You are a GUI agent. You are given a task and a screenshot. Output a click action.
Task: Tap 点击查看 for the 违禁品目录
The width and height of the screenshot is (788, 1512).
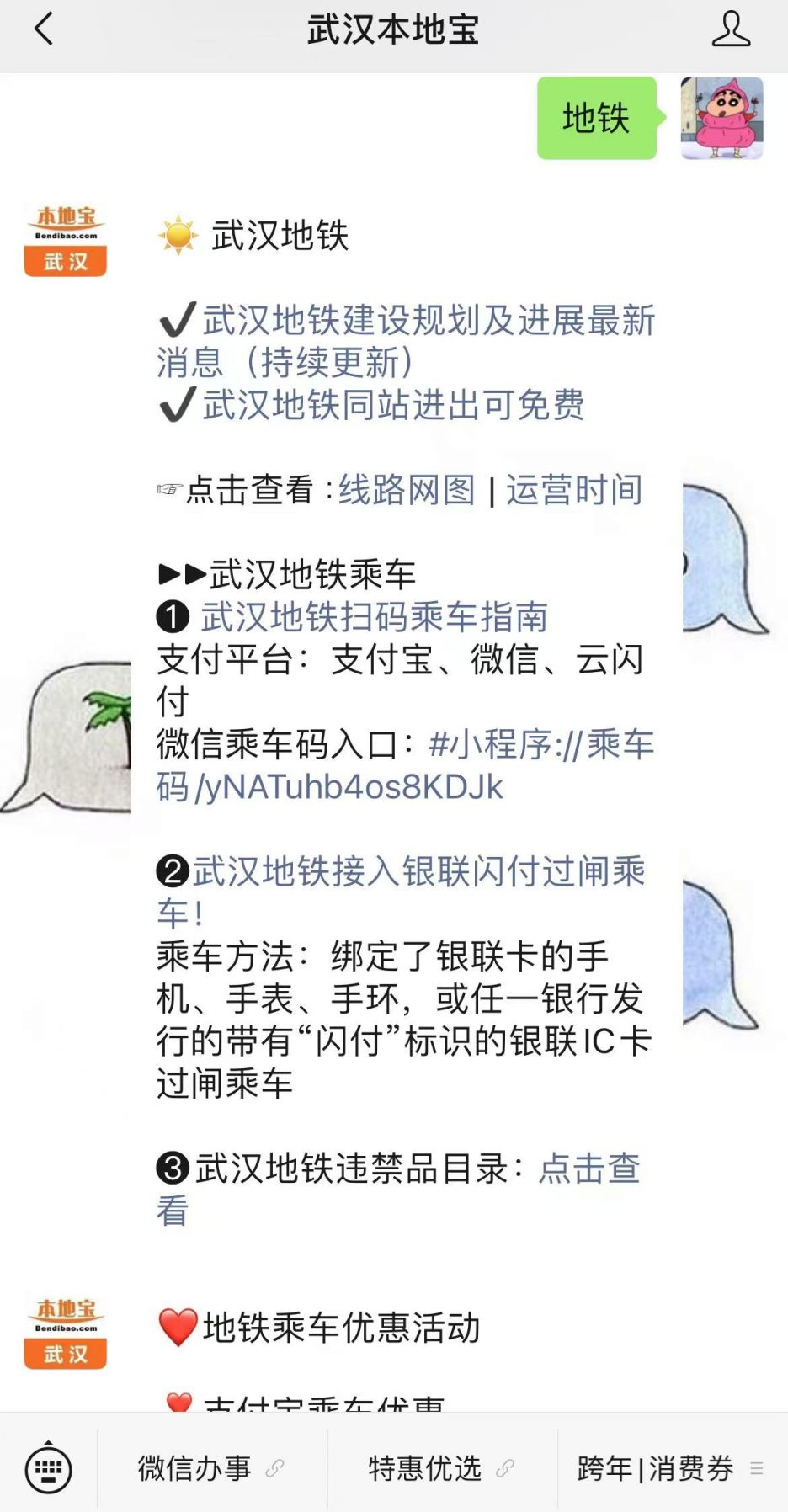coord(588,1169)
